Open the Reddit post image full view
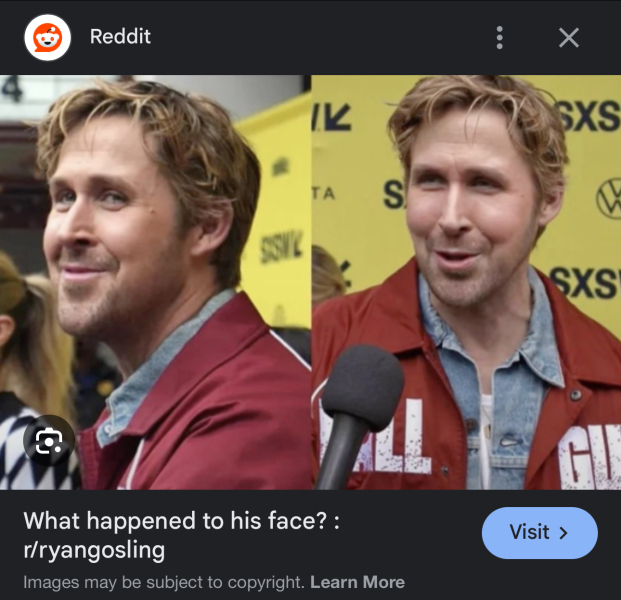The width and height of the screenshot is (621, 600). pos(310,280)
